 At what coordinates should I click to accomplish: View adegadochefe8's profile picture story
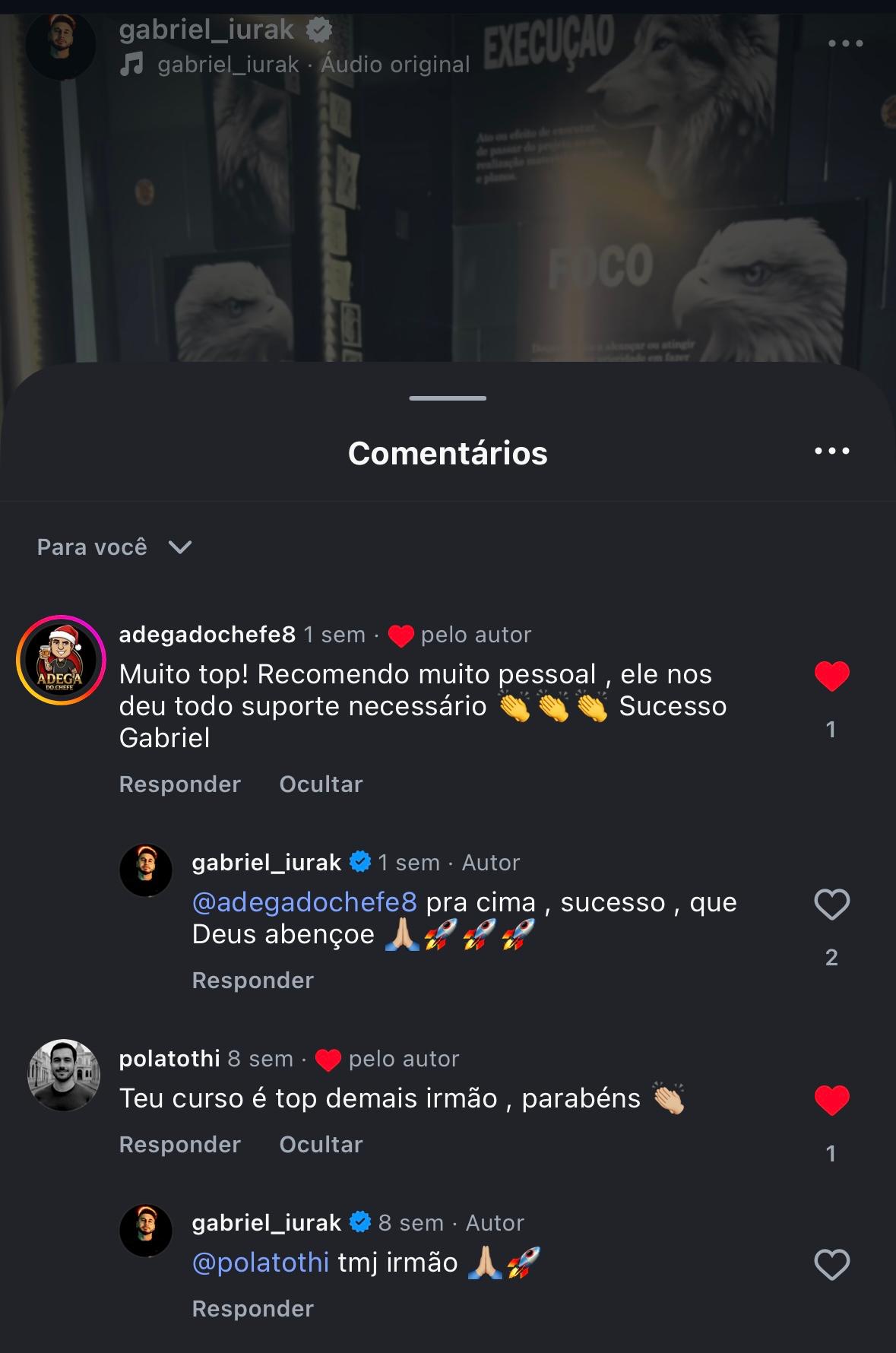click(x=61, y=660)
